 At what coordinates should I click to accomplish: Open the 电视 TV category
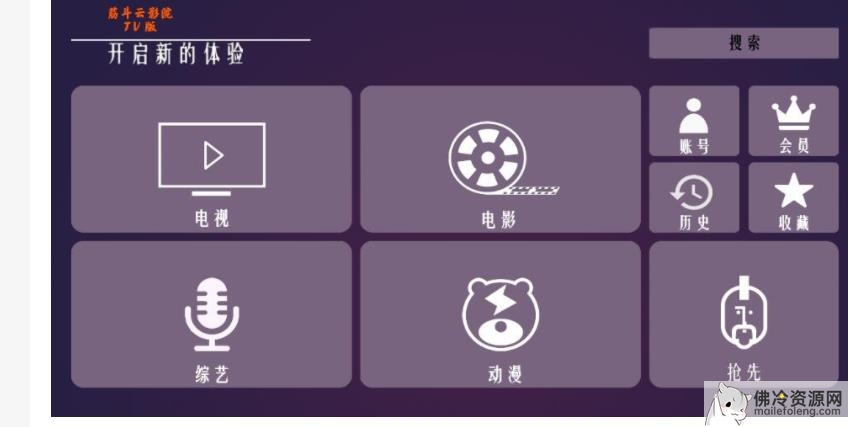[x=211, y=159]
